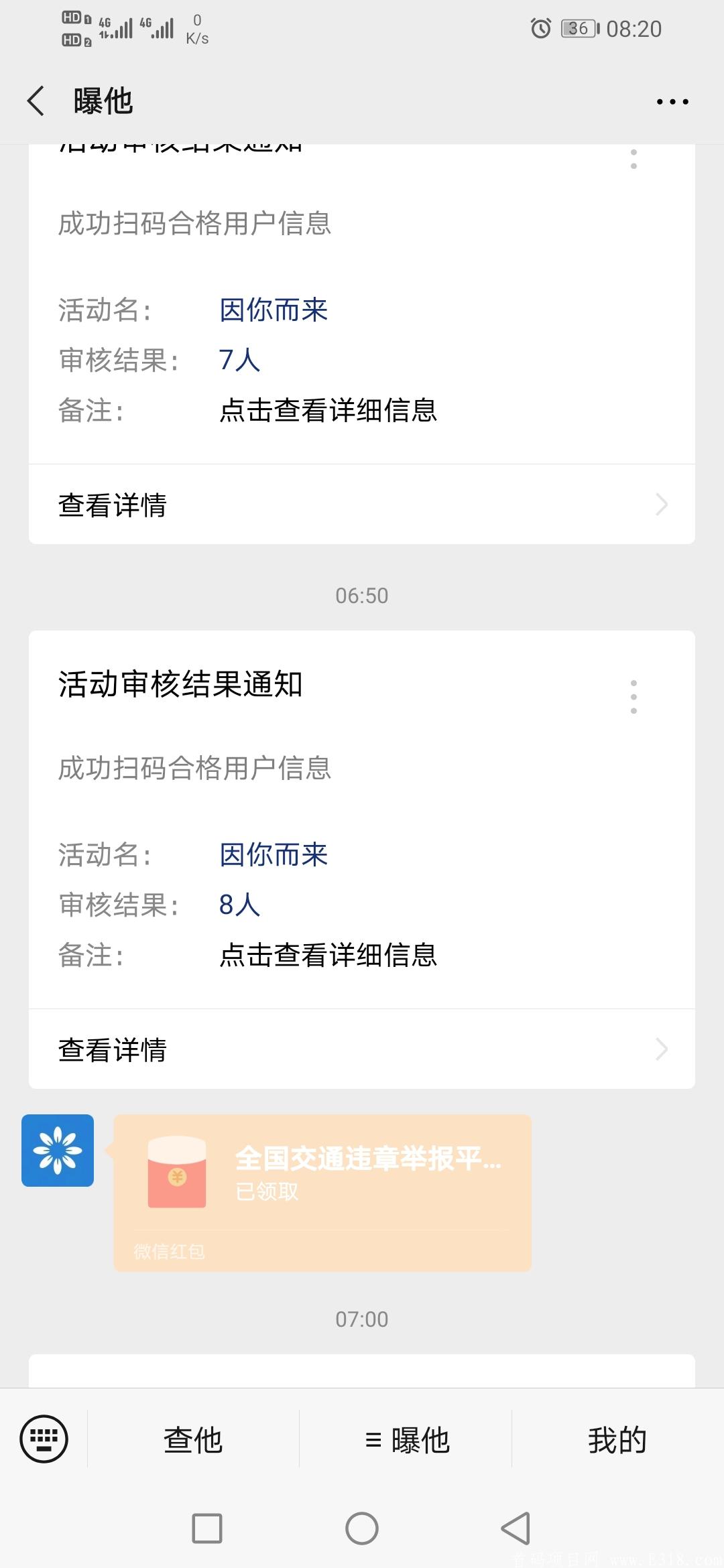Switch to the 我的 tab
This screenshot has width=724, height=1568.
point(617,1437)
